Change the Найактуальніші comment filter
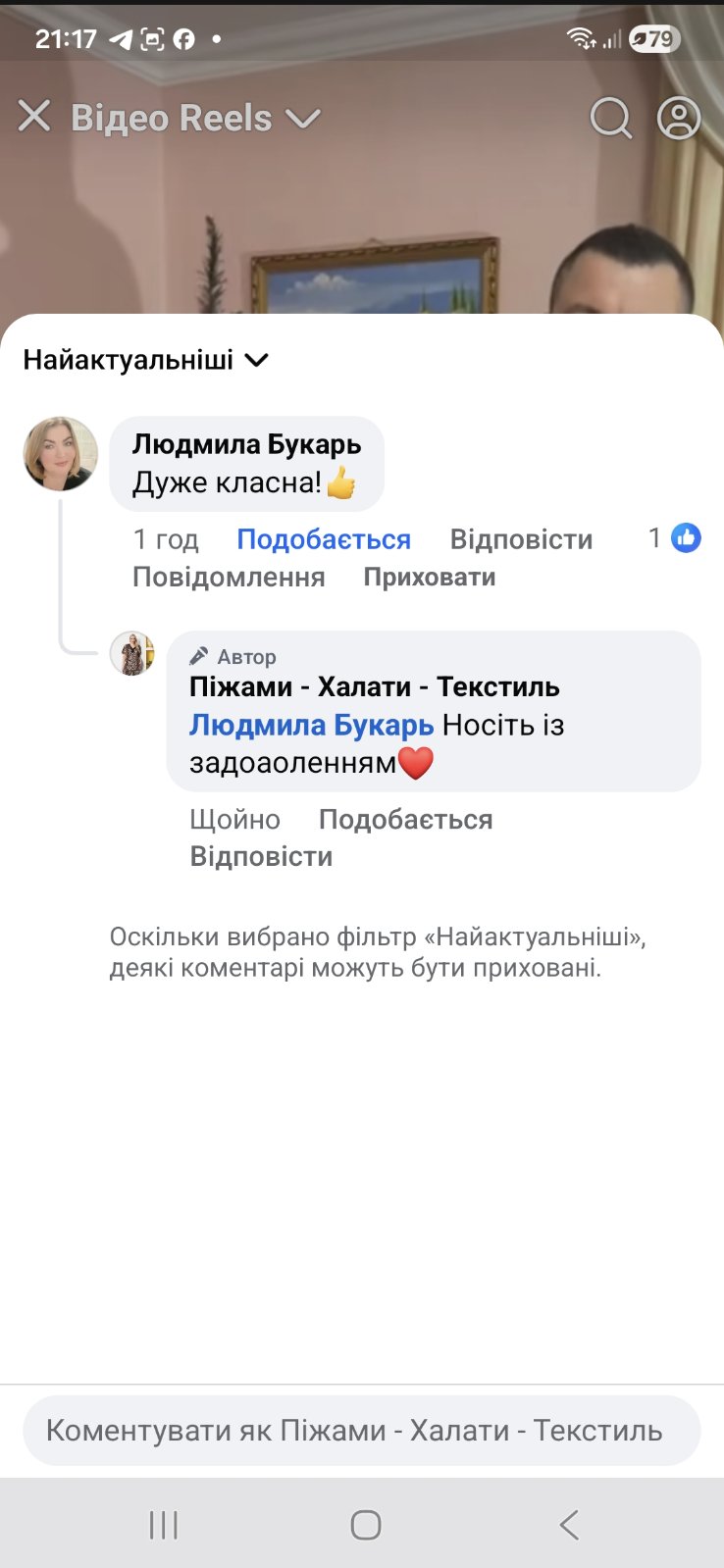This screenshot has height=1568, width=724. click(x=145, y=360)
